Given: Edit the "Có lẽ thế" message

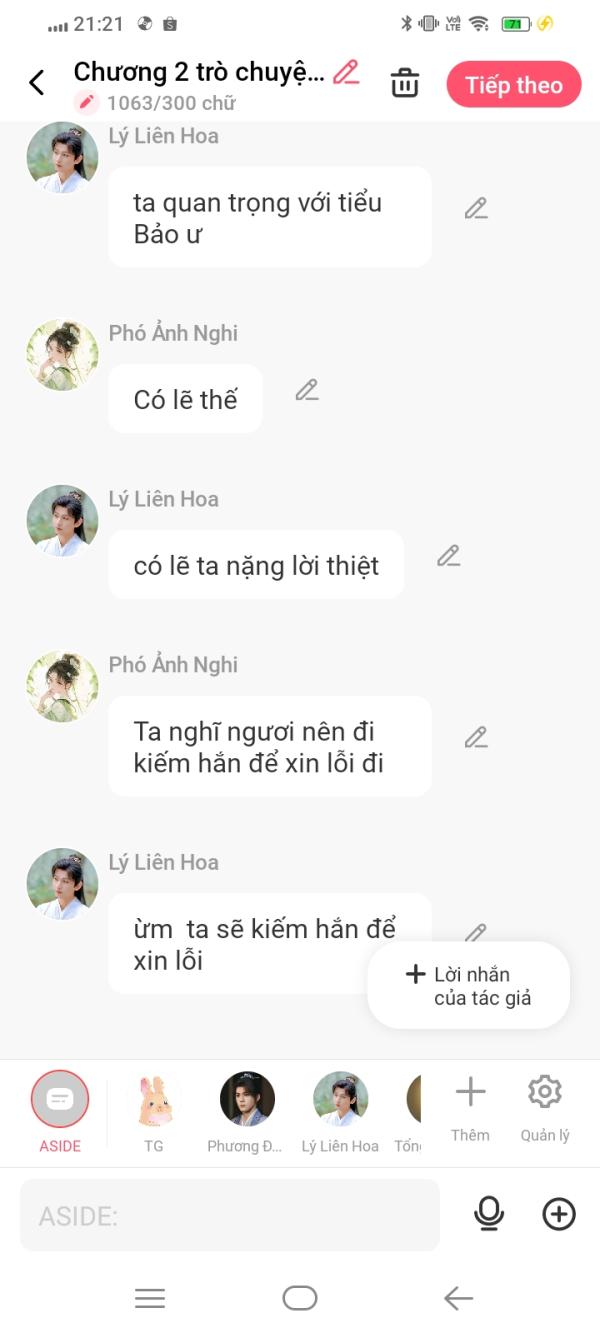Looking at the screenshot, I should click(x=307, y=391).
